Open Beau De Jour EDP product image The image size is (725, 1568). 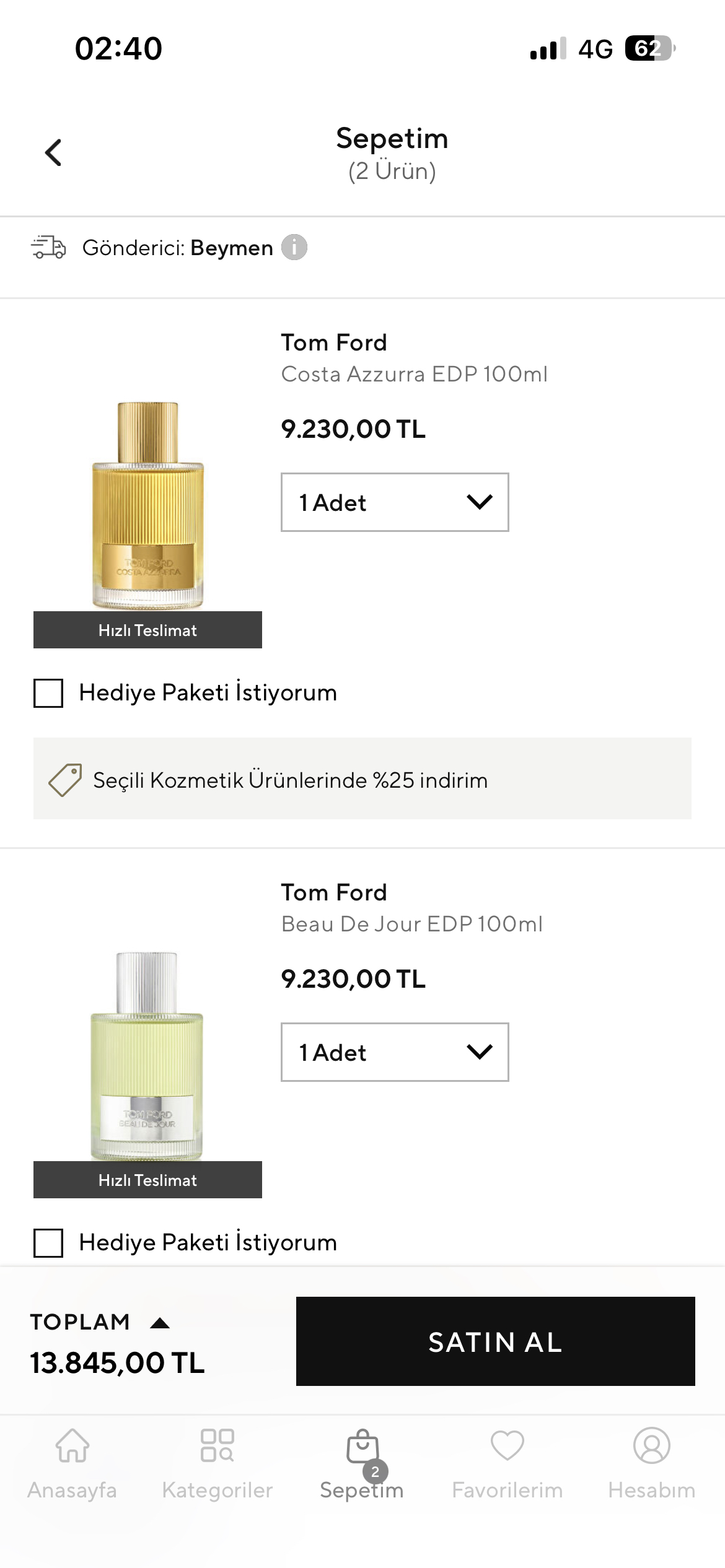(x=147, y=1055)
